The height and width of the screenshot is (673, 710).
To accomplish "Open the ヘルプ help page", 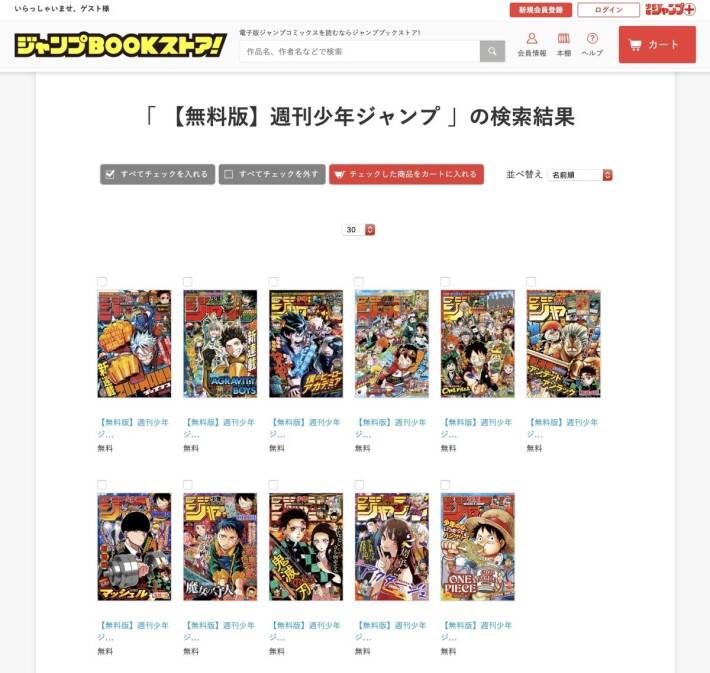I will coord(592,45).
